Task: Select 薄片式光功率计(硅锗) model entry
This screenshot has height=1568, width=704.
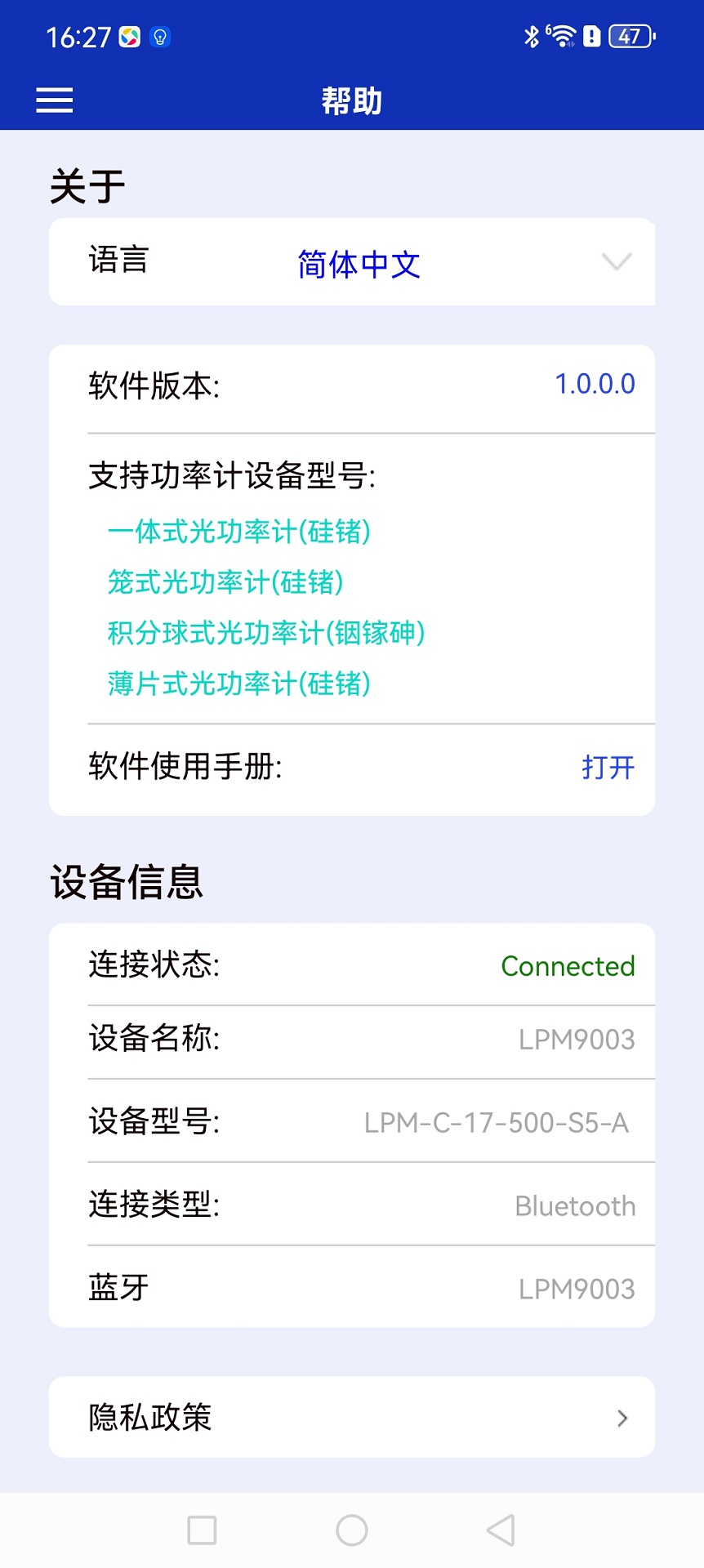Action: point(240,684)
